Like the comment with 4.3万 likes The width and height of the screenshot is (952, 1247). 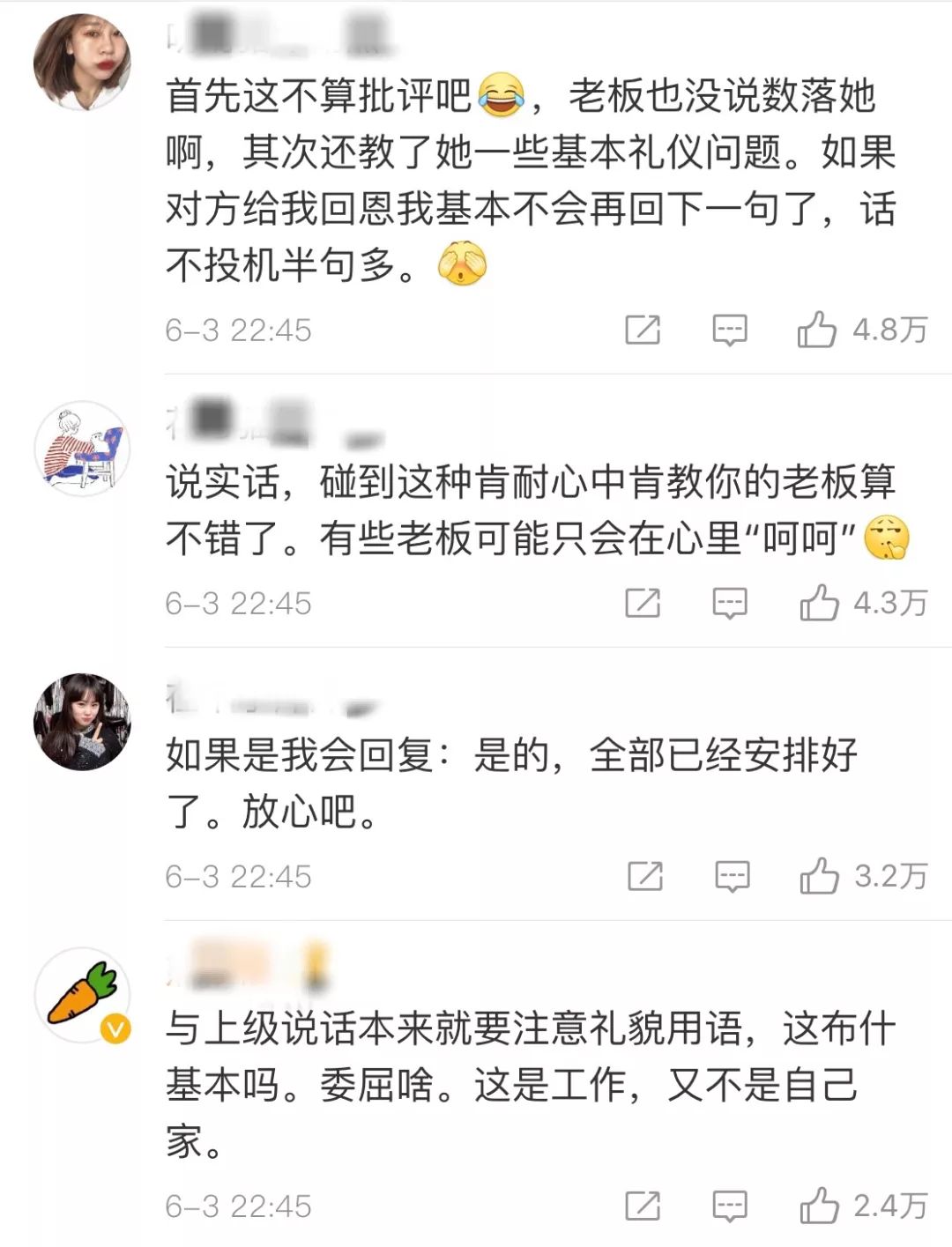point(818,604)
